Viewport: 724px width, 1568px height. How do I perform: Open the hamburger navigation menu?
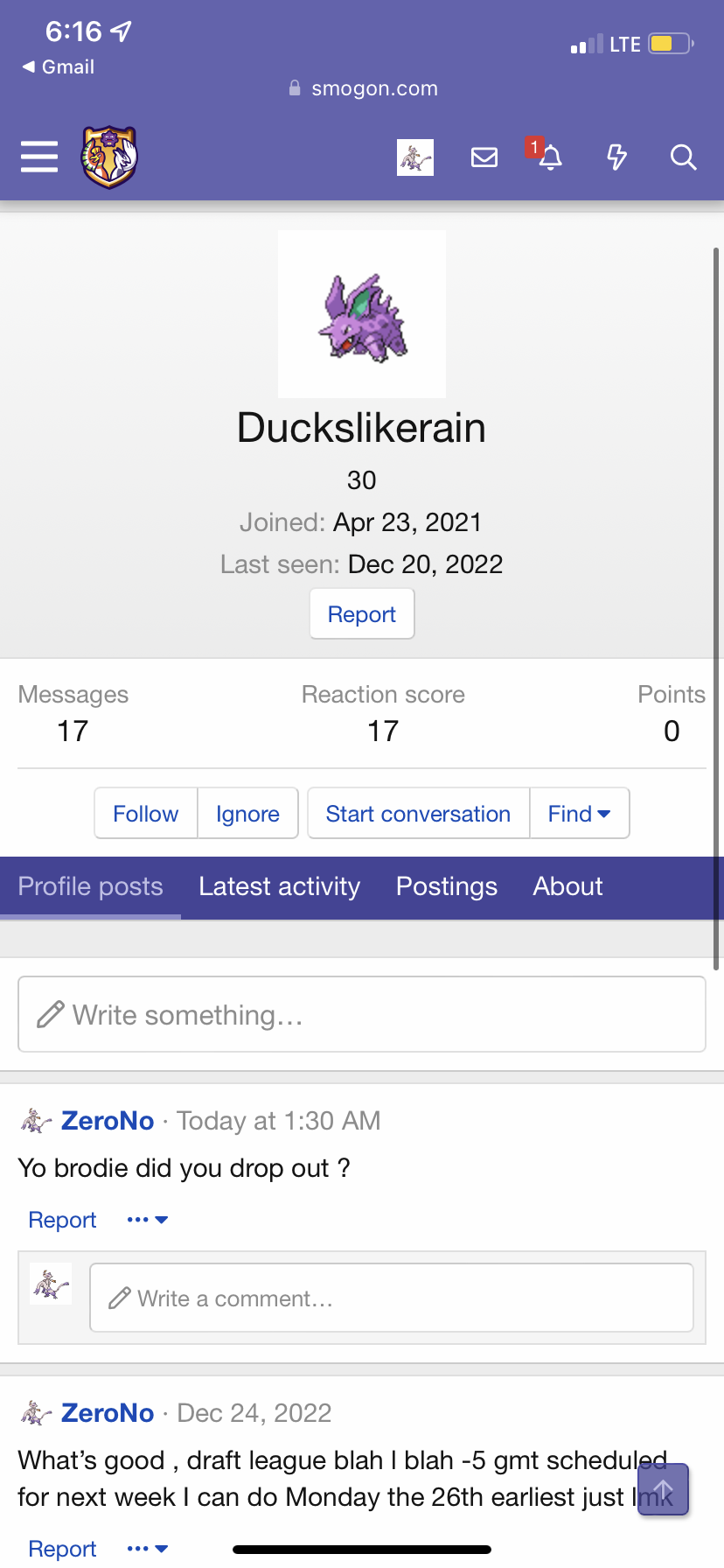(39, 157)
